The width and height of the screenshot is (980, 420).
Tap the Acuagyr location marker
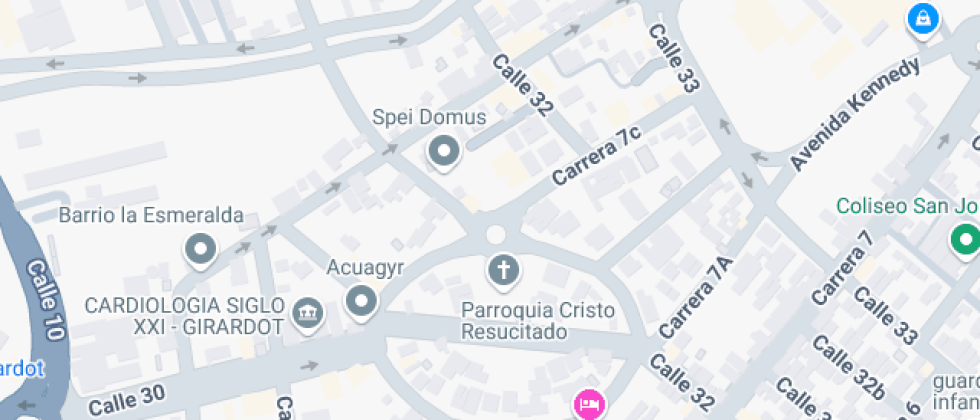pos(362,302)
